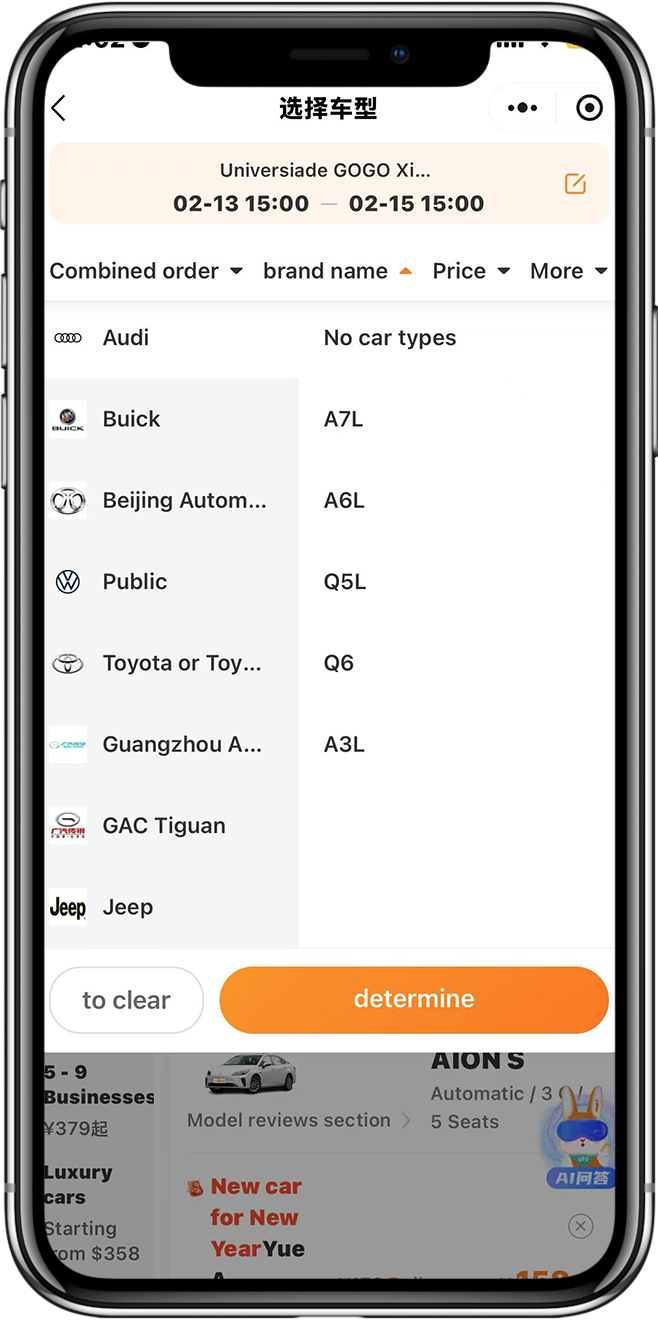Screen dimensions: 658x1320
Task: Expand the Combined order dropdown
Action: click(x=146, y=271)
